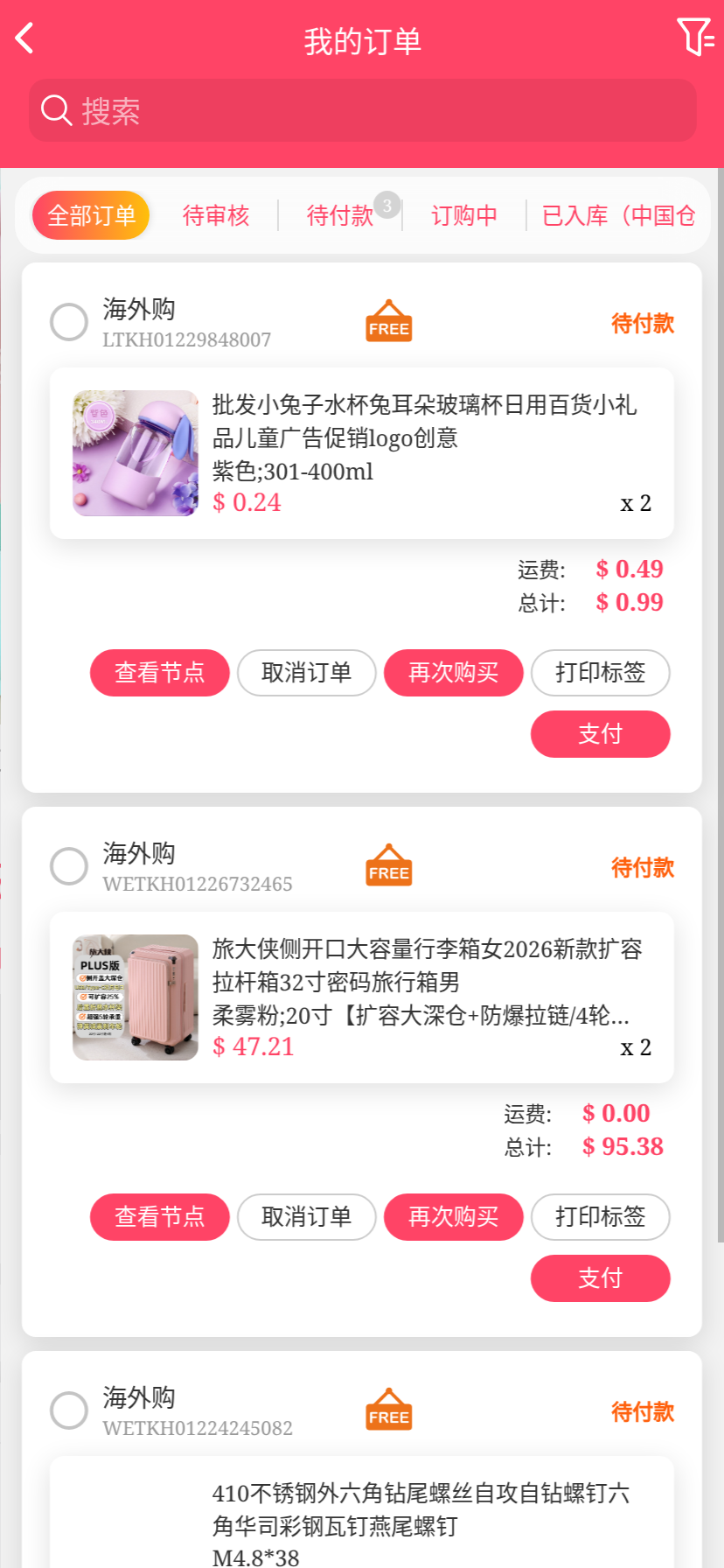Viewport: 724px width, 1568px height.
Task: Tap 再次购买 for the rabbit cup order
Action: coord(454,673)
